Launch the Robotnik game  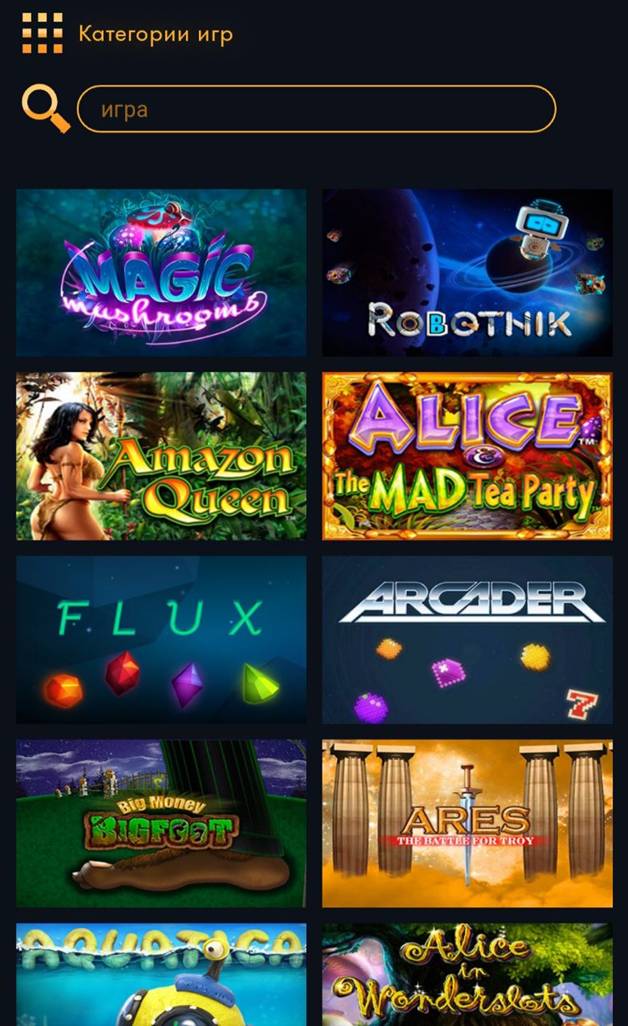[467, 272]
